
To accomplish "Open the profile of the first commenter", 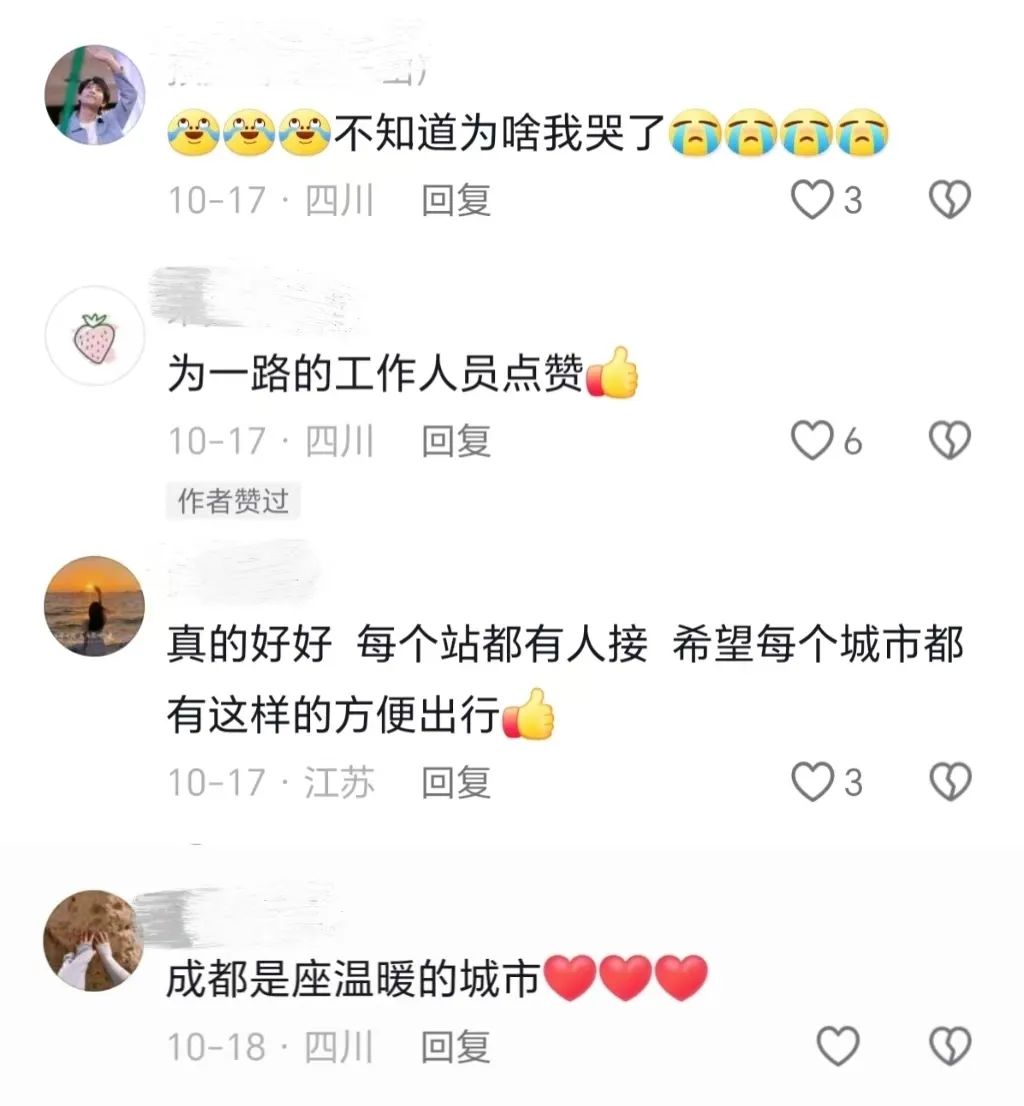I will pos(95,95).
